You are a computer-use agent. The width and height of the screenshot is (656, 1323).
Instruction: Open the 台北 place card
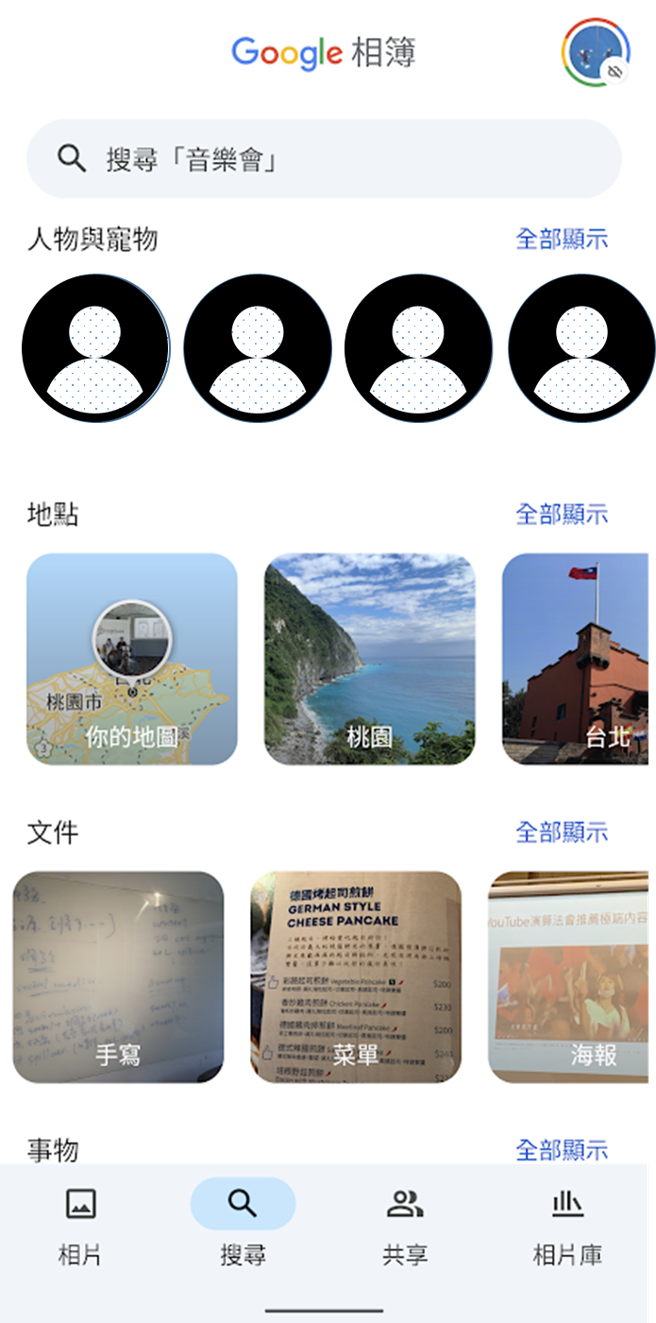(577, 659)
